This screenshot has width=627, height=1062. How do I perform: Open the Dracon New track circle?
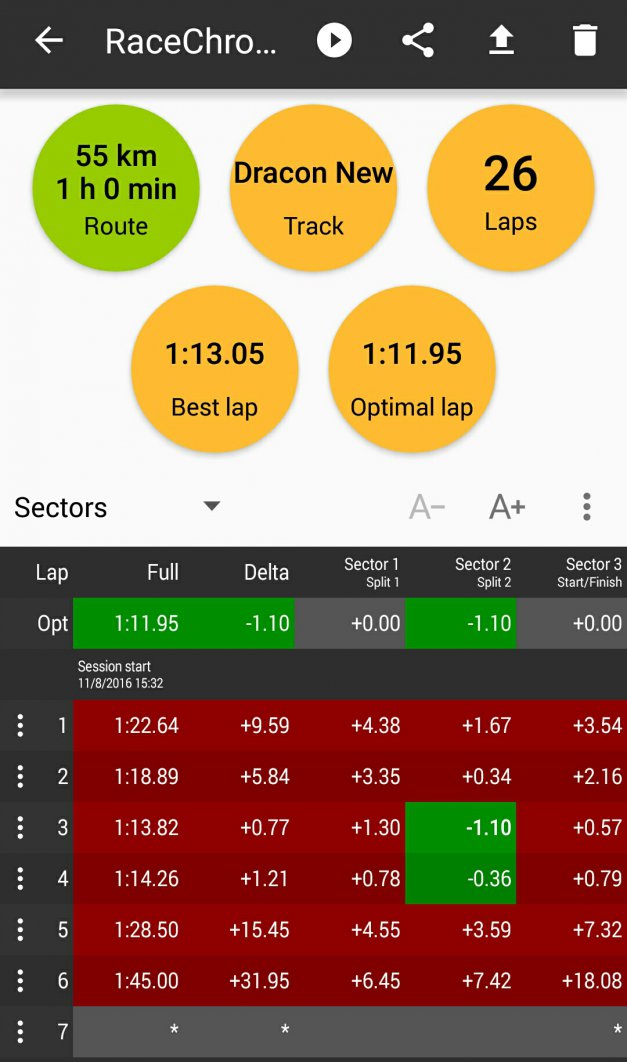[313, 188]
